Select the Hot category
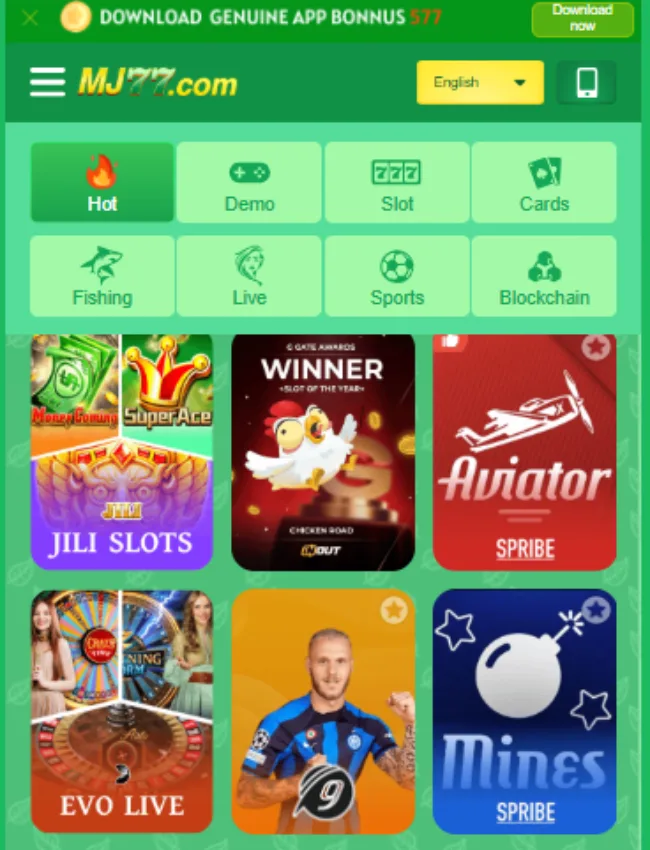Screen dimensions: 650x850 (x=102, y=182)
